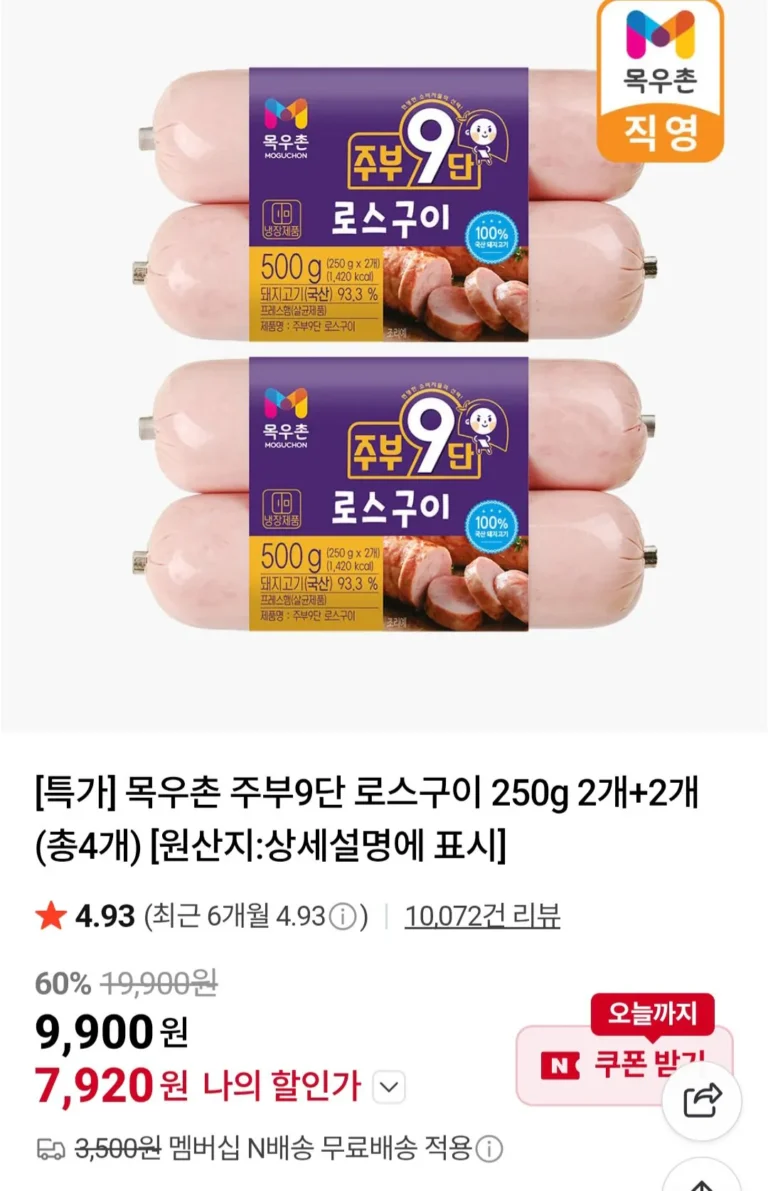Open info icon next to 최근 6개월 rating

point(342,916)
